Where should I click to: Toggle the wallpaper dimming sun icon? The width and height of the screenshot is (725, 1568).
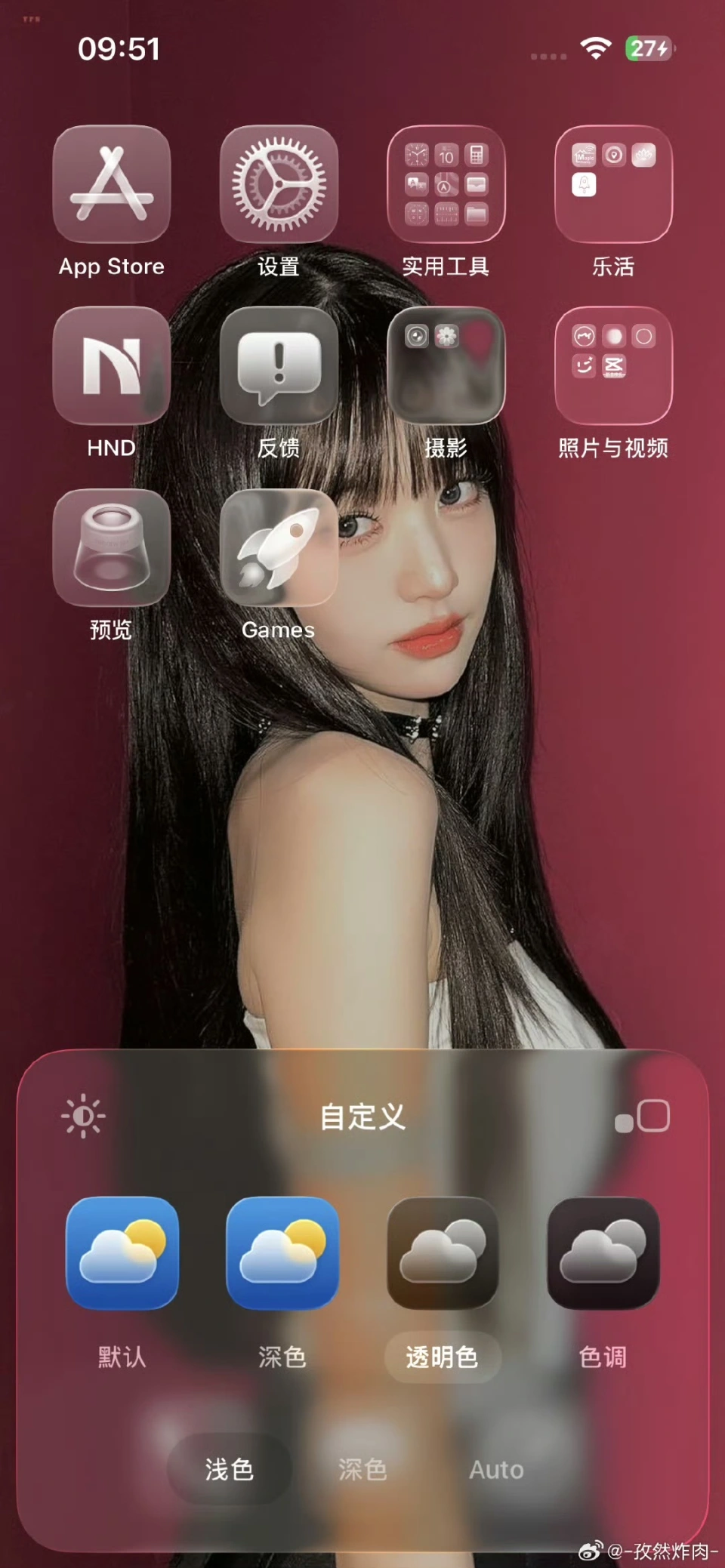pos(83,1116)
